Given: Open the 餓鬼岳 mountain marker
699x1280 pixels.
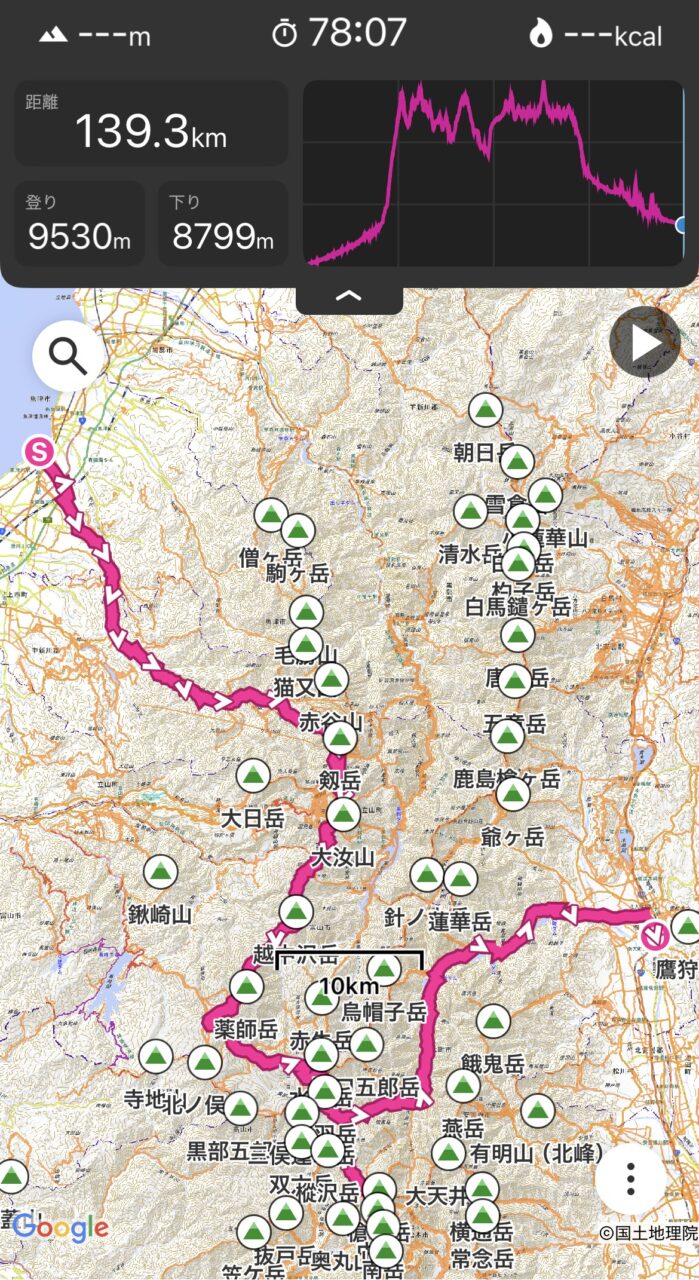Looking at the screenshot, I should [x=490, y=1021].
